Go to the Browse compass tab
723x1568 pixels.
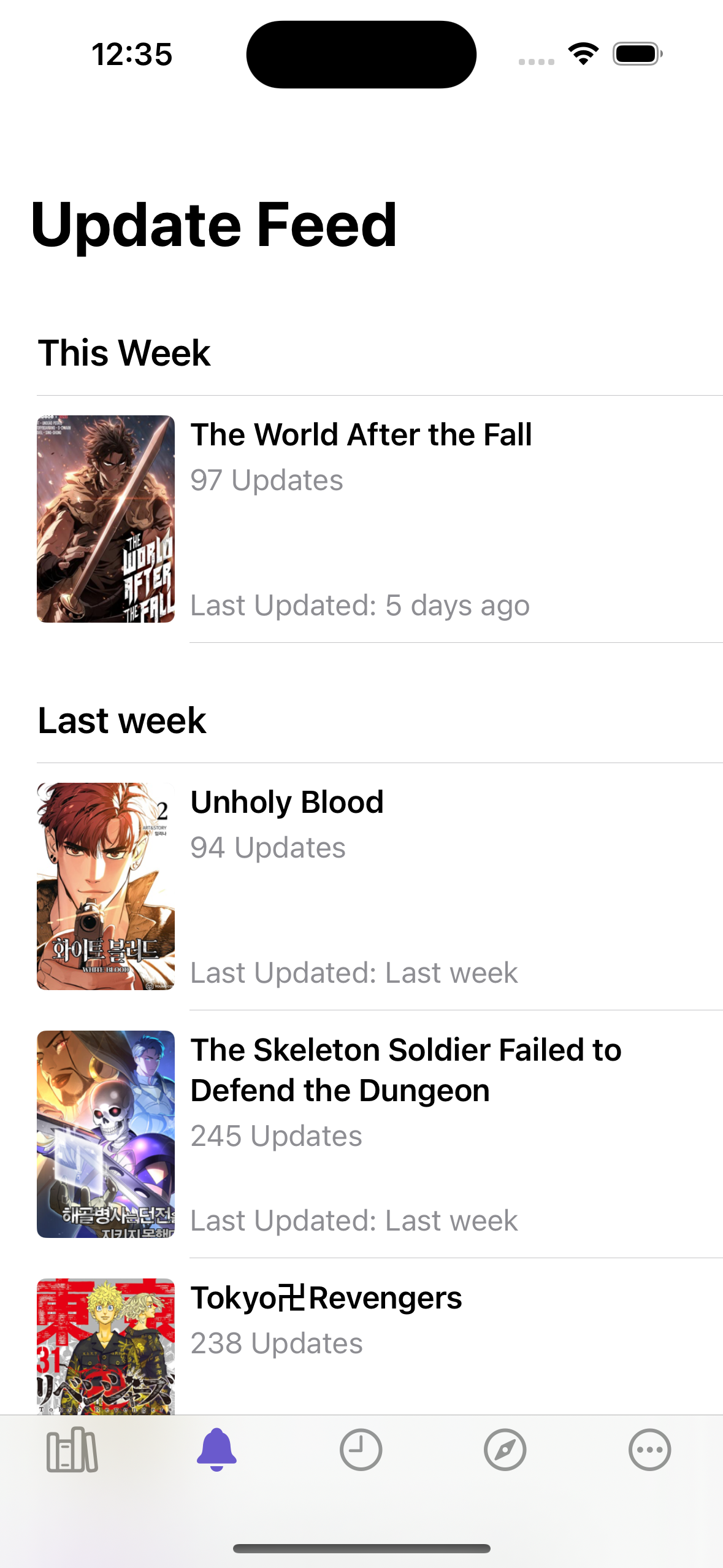pyautogui.click(x=505, y=1450)
